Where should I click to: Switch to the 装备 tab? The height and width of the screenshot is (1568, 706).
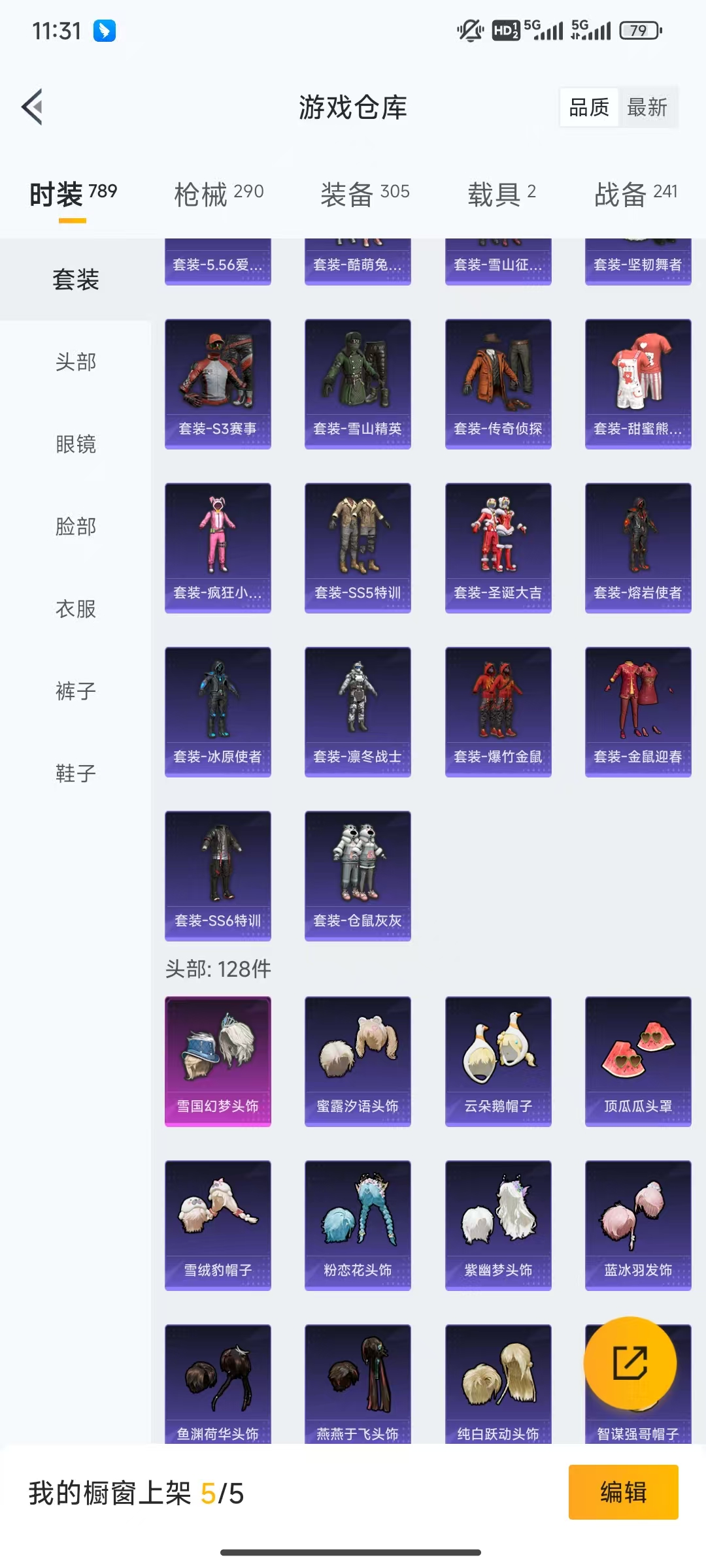(x=365, y=193)
